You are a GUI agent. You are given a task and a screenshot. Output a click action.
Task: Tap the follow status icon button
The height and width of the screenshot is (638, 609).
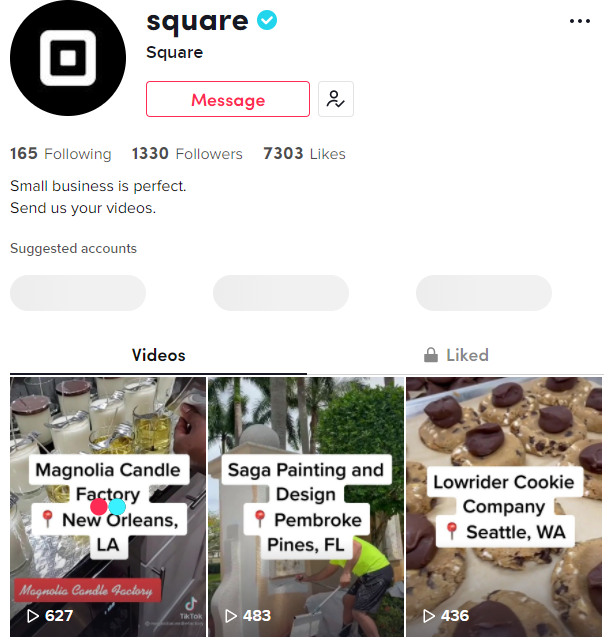(336, 100)
